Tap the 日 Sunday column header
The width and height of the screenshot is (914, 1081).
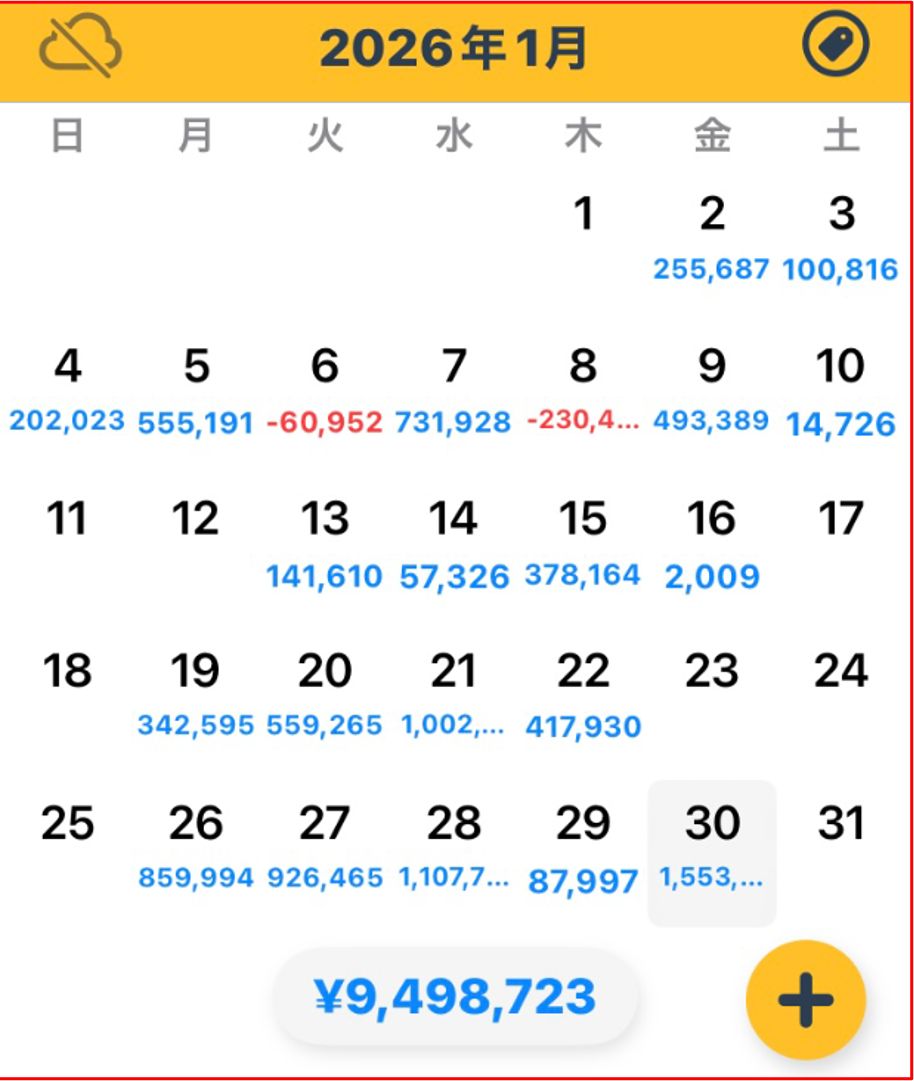tap(67, 135)
